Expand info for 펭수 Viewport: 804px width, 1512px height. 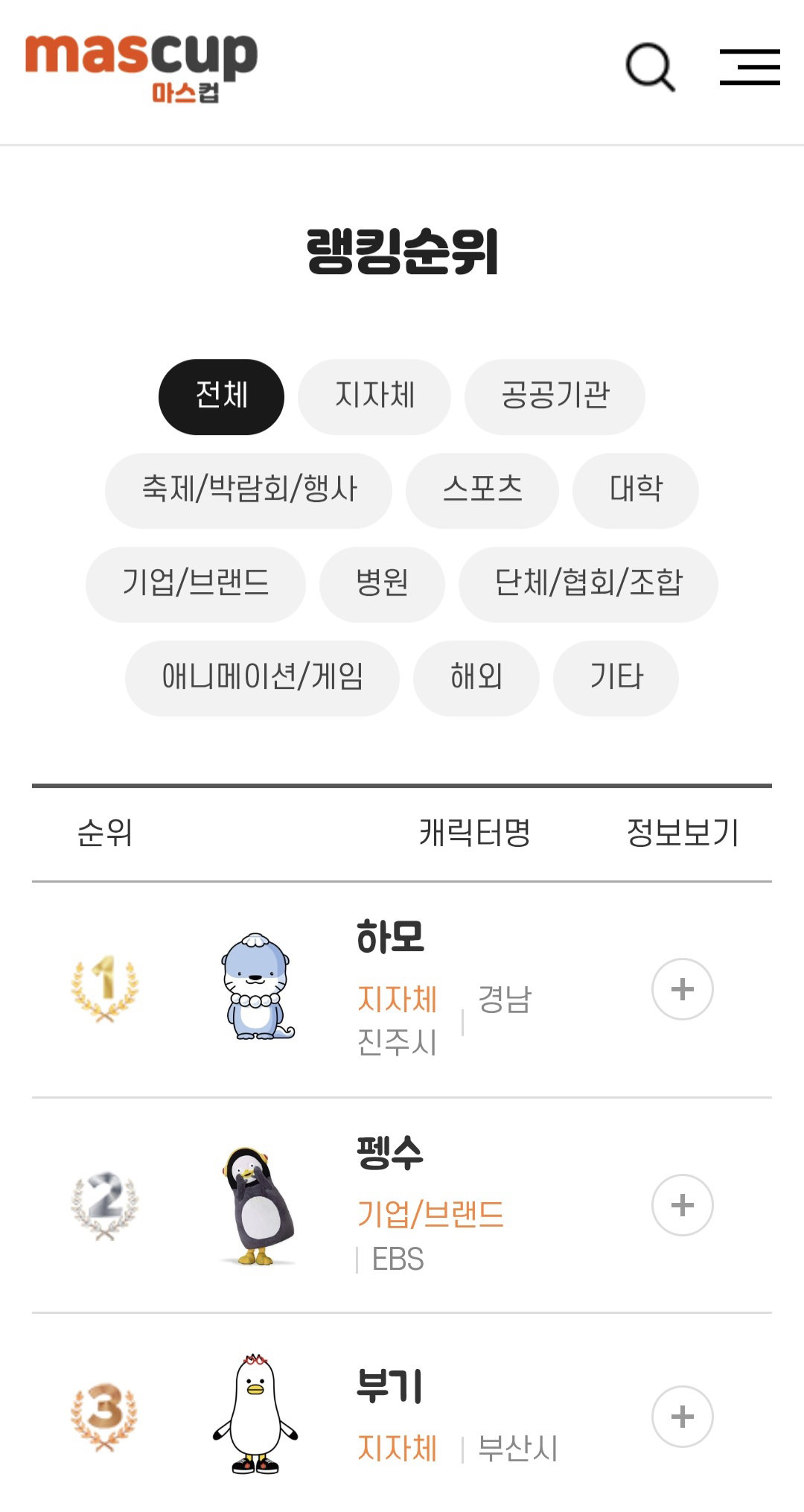pos(683,1205)
